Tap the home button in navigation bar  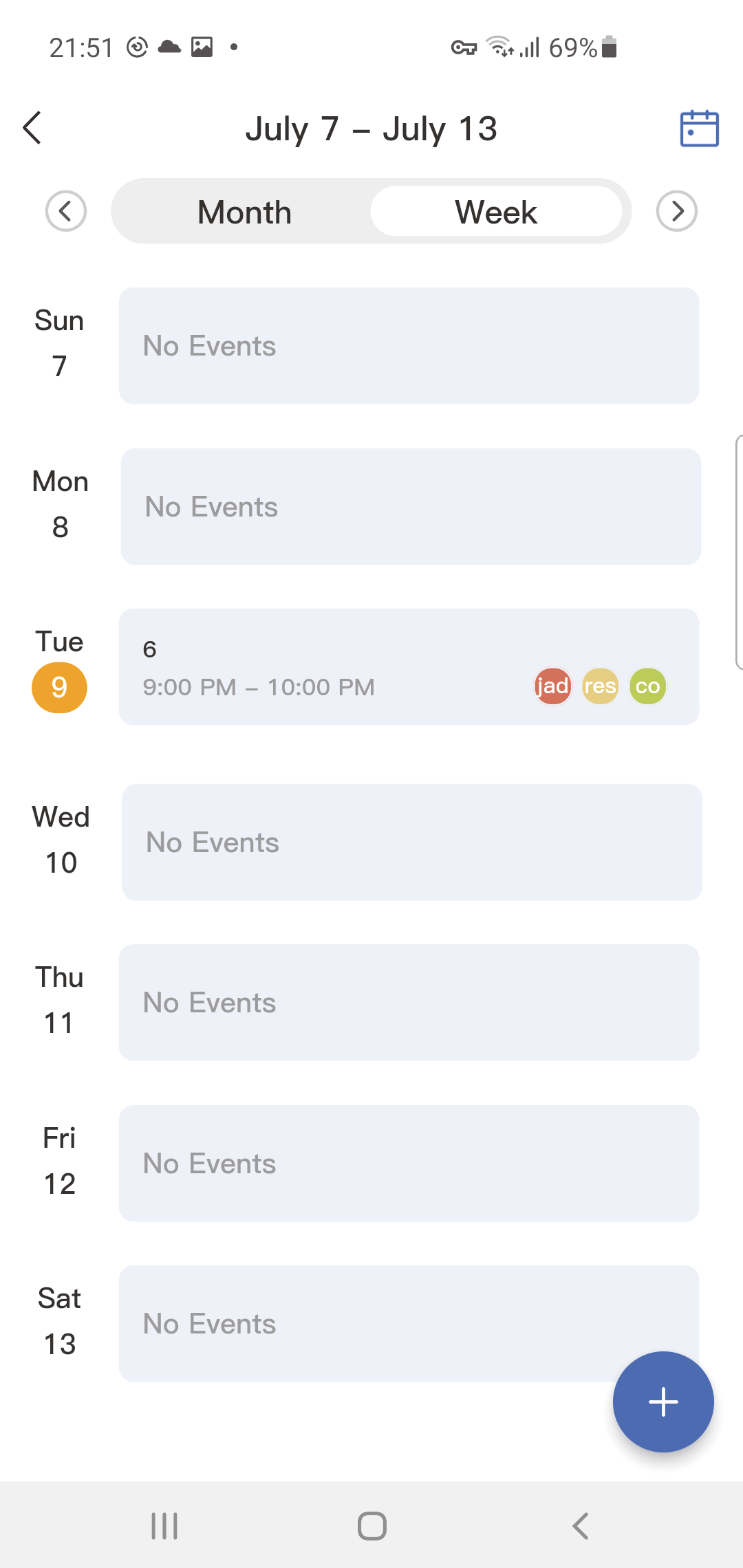click(371, 1524)
